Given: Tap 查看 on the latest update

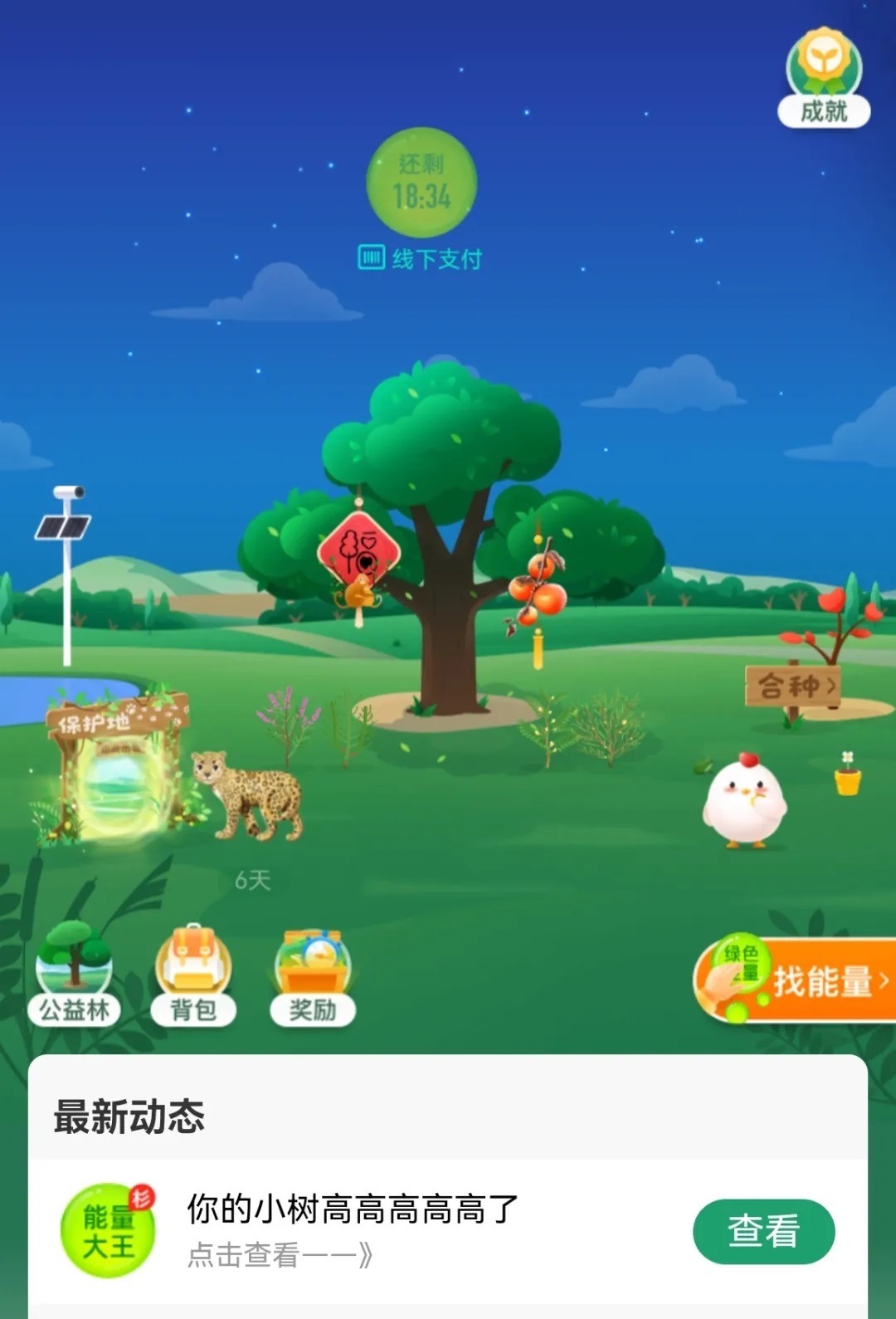Looking at the screenshot, I should 763,1231.
